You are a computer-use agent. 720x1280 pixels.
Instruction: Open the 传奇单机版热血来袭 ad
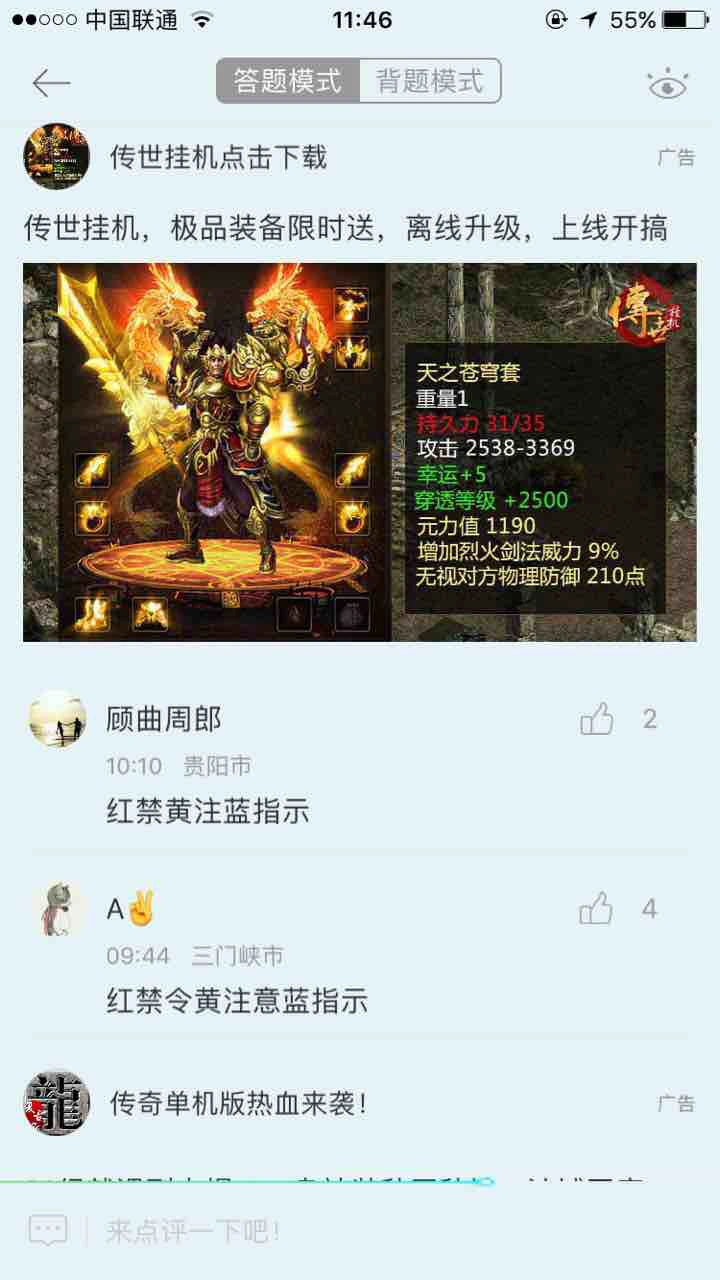238,1103
